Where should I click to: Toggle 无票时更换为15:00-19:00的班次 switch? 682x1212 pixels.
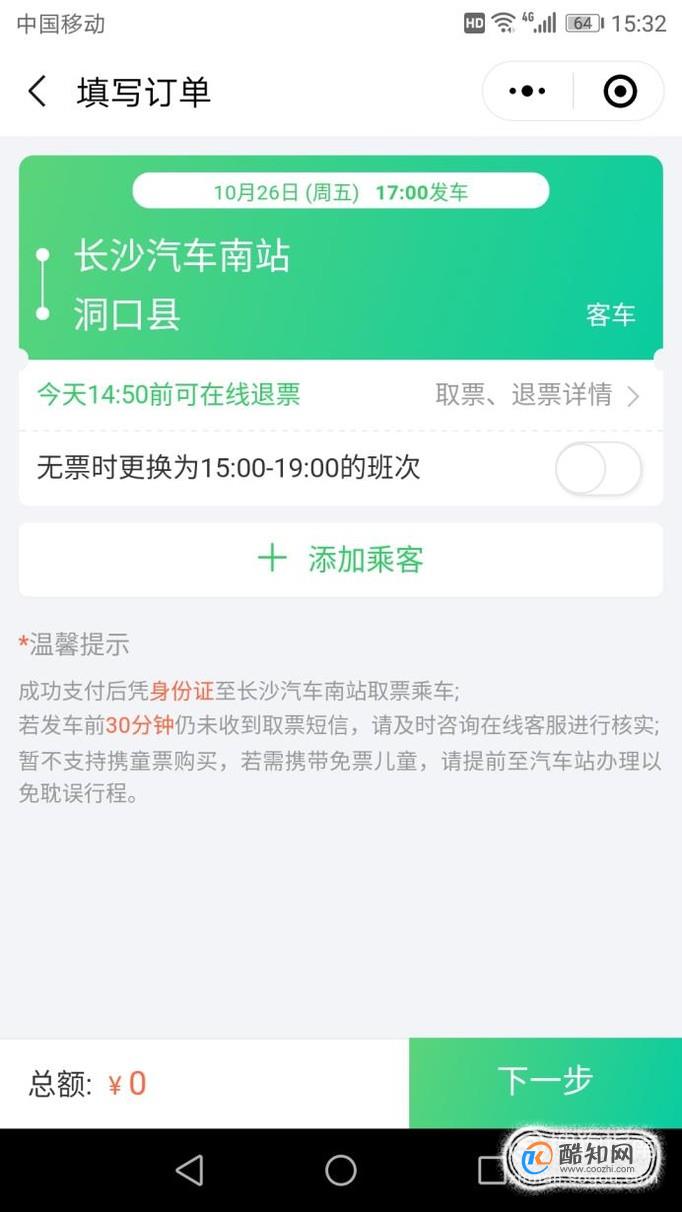[x=598, y=468]
